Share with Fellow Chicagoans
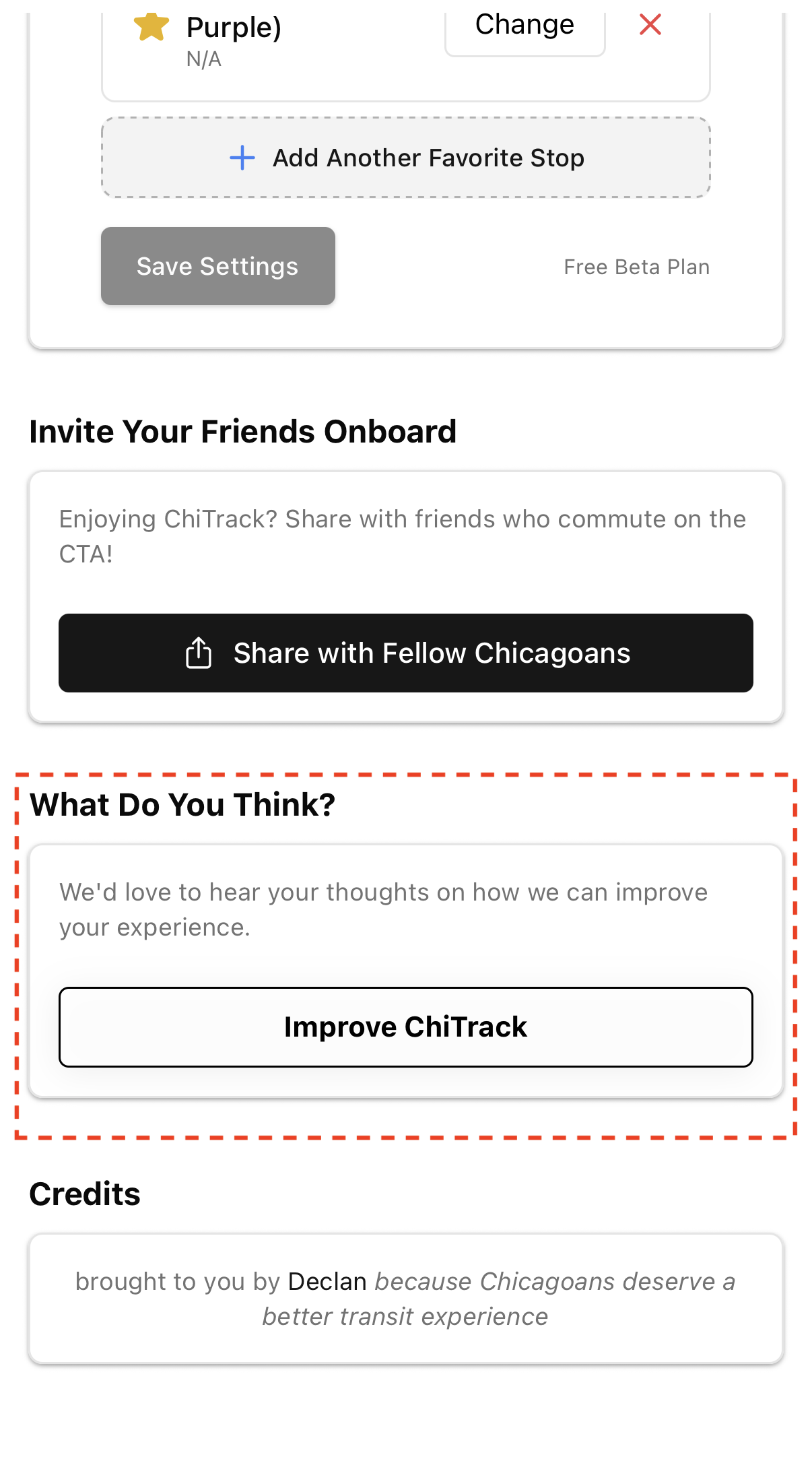 pyautogui.click(x=406, y=653)
